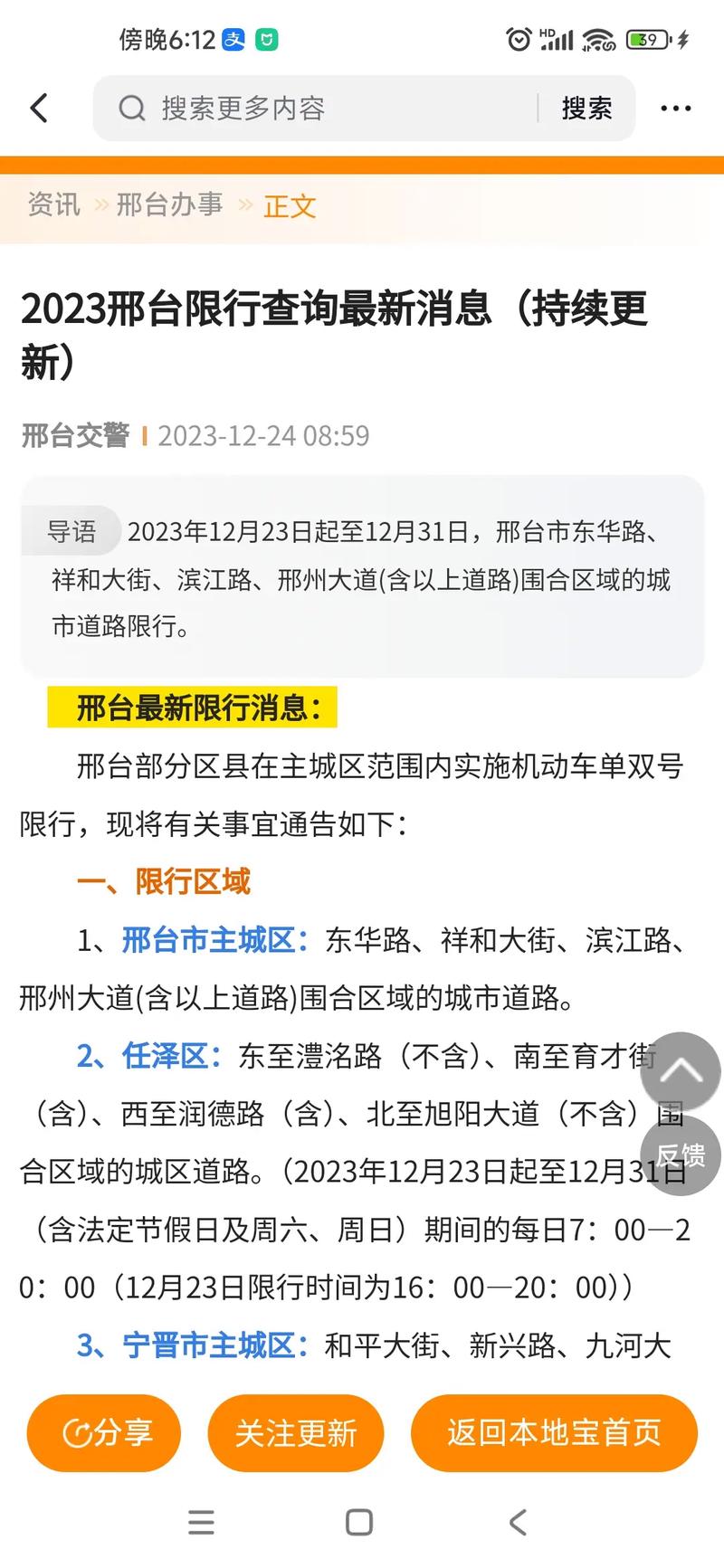Open the 资讯 breadcrumb link

point(52,205)
